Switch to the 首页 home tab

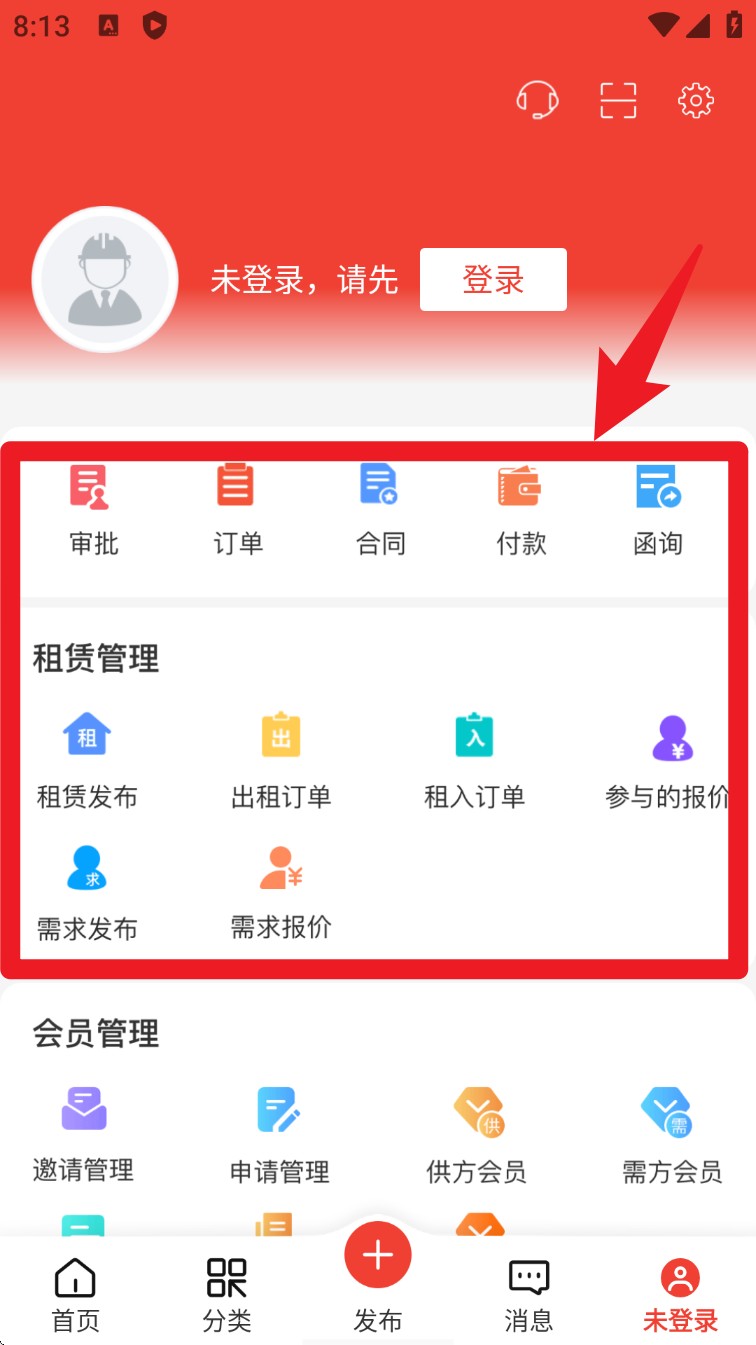76,1295
